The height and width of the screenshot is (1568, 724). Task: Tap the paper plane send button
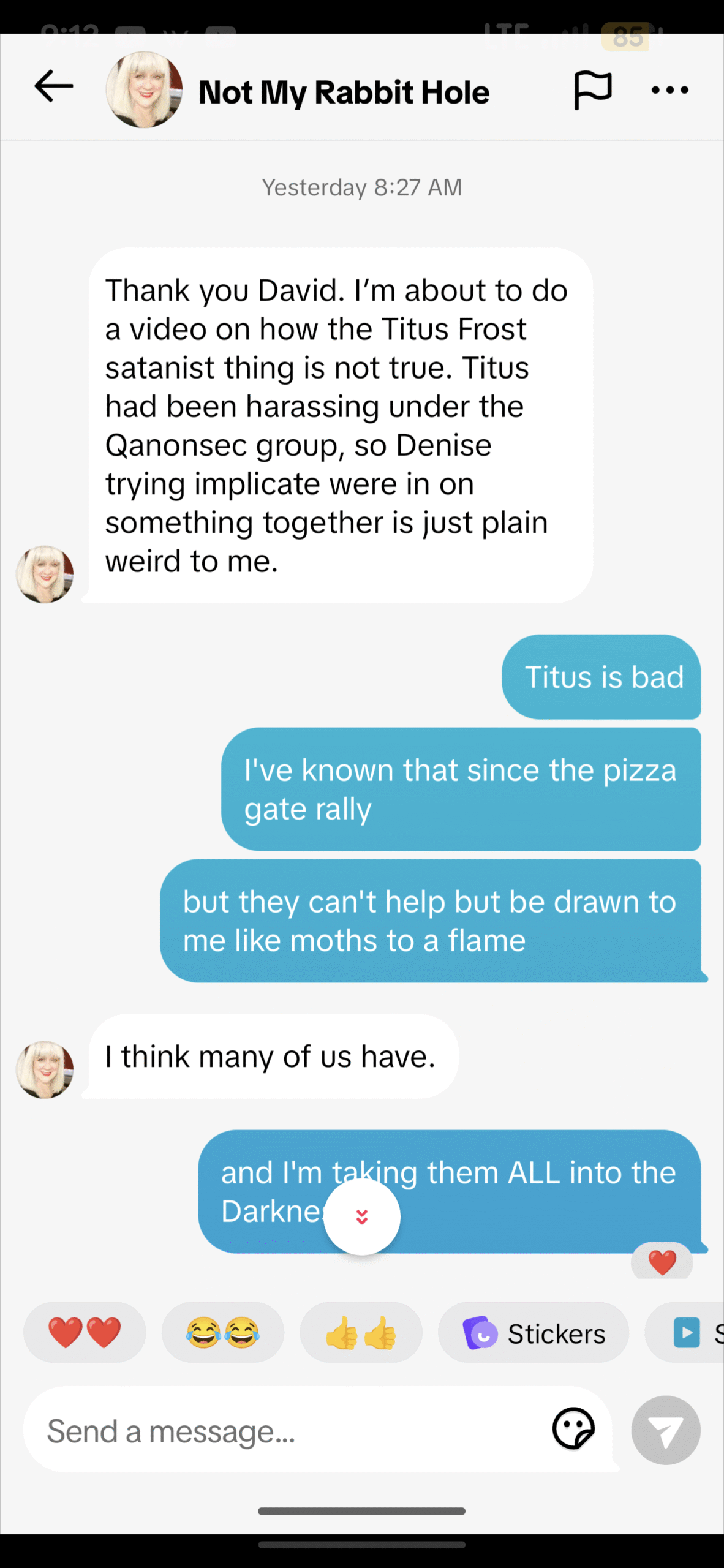point(666,1430)
